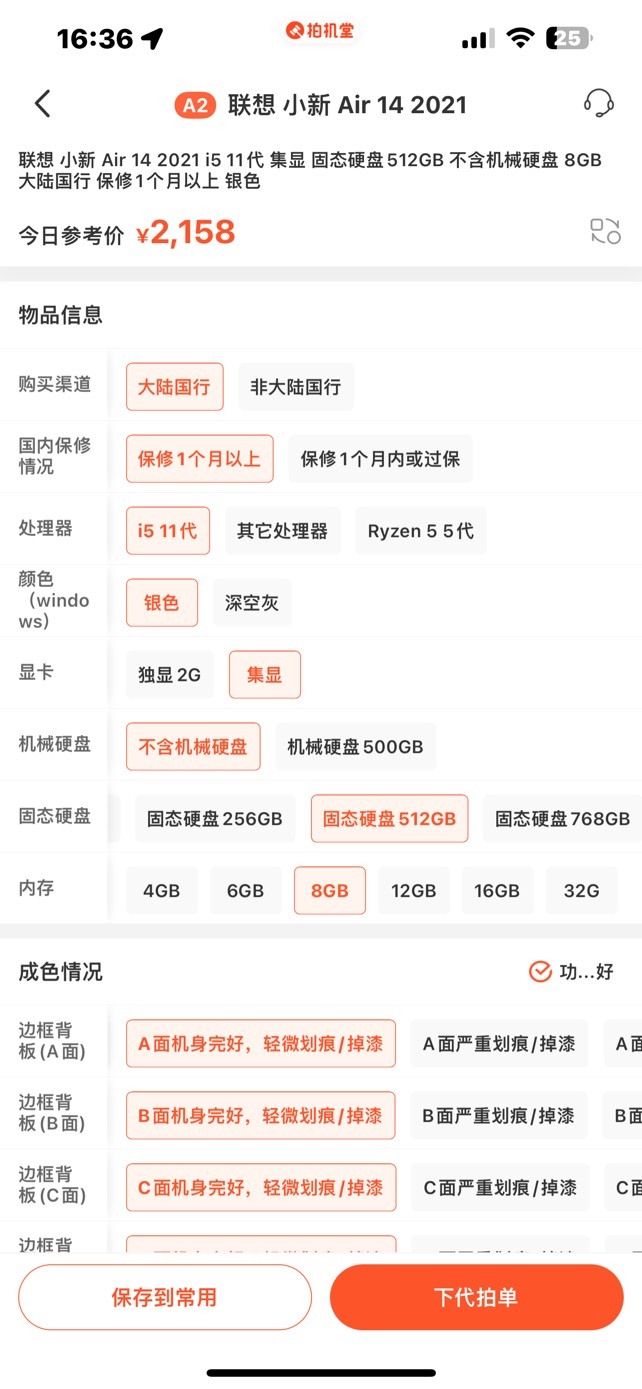This screenshot has height=1389, width=642.
Task: Open customer service headset icon
Action: coord(598,104)
